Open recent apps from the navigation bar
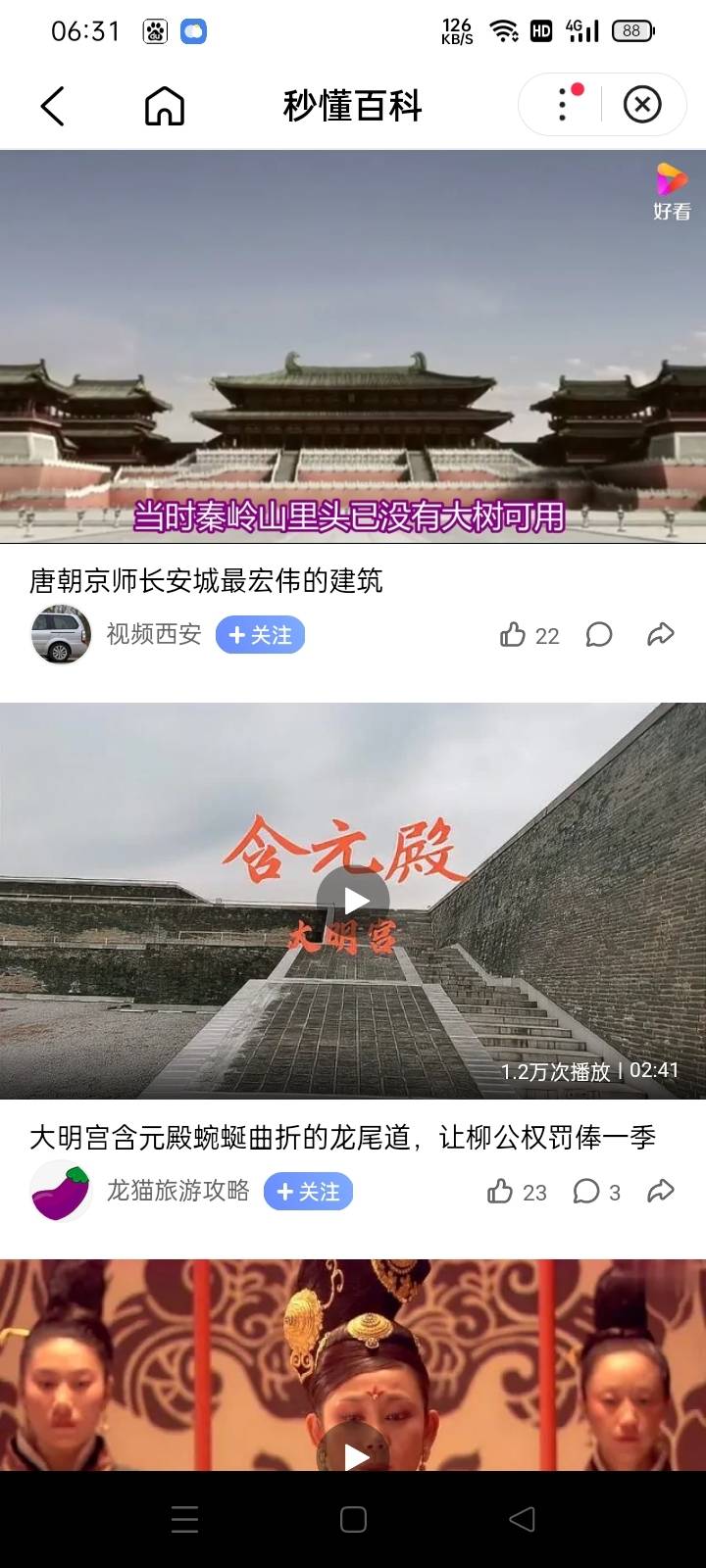 [x=185, y=1520]
